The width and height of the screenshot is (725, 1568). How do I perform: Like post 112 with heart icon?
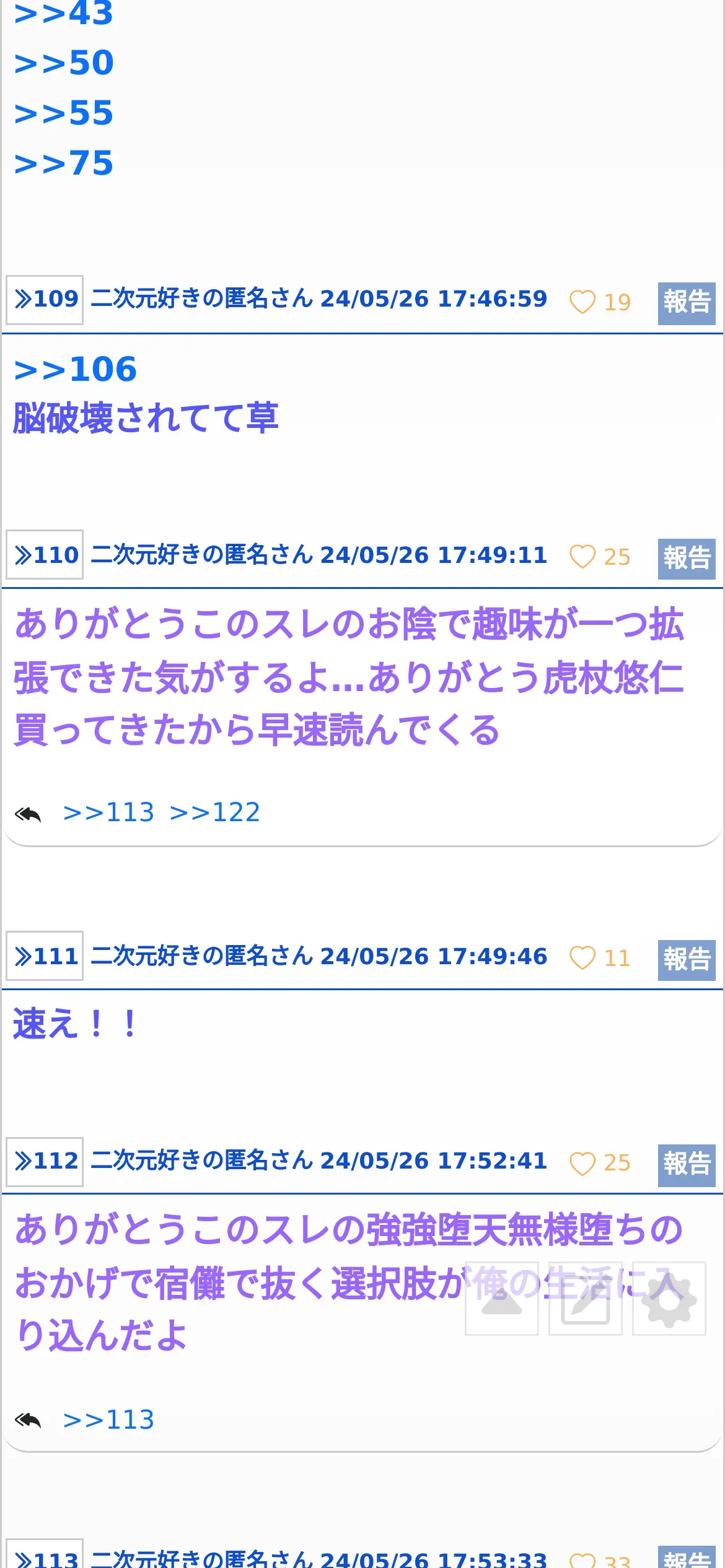point(582,1163)
